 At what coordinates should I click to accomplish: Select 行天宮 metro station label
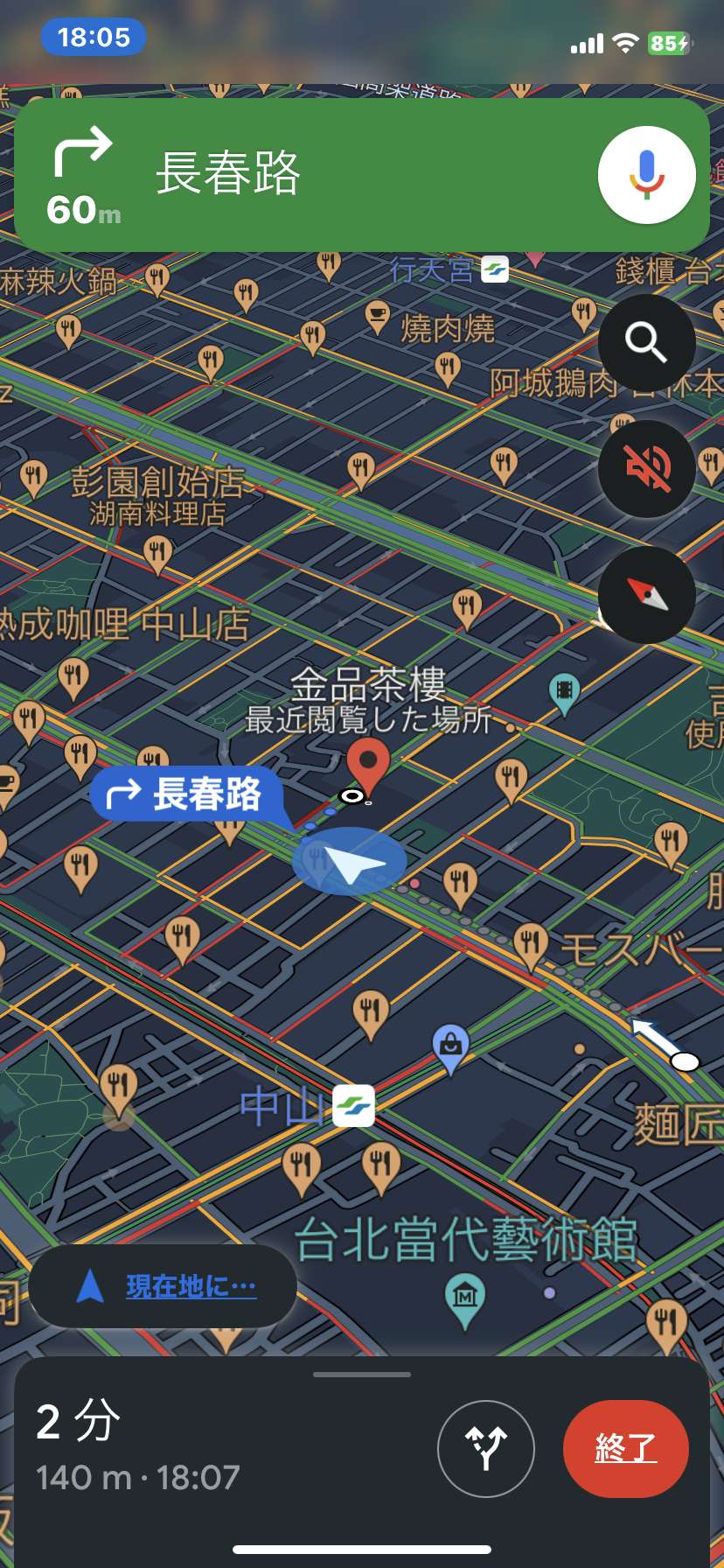click(431, 270)
